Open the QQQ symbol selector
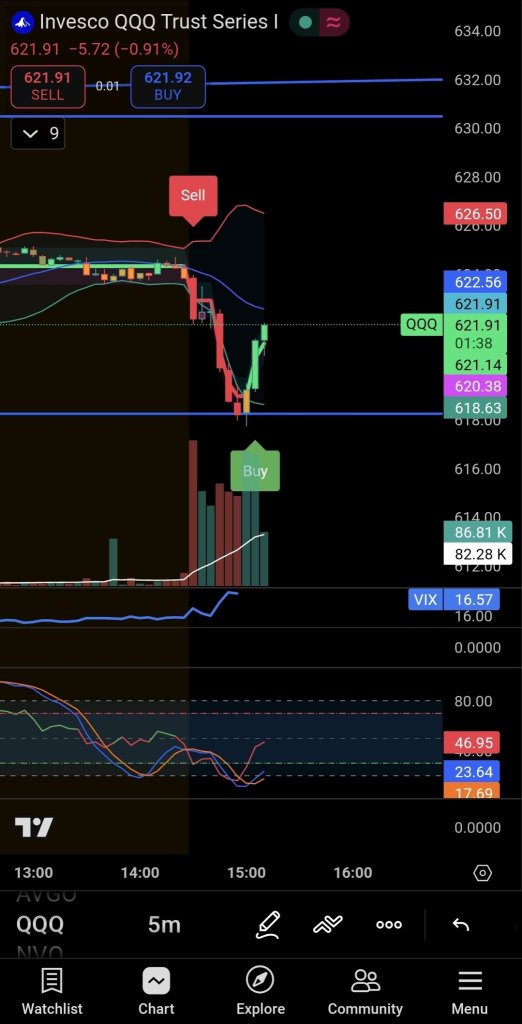522x1024 pixels. [x=40, y=924]
